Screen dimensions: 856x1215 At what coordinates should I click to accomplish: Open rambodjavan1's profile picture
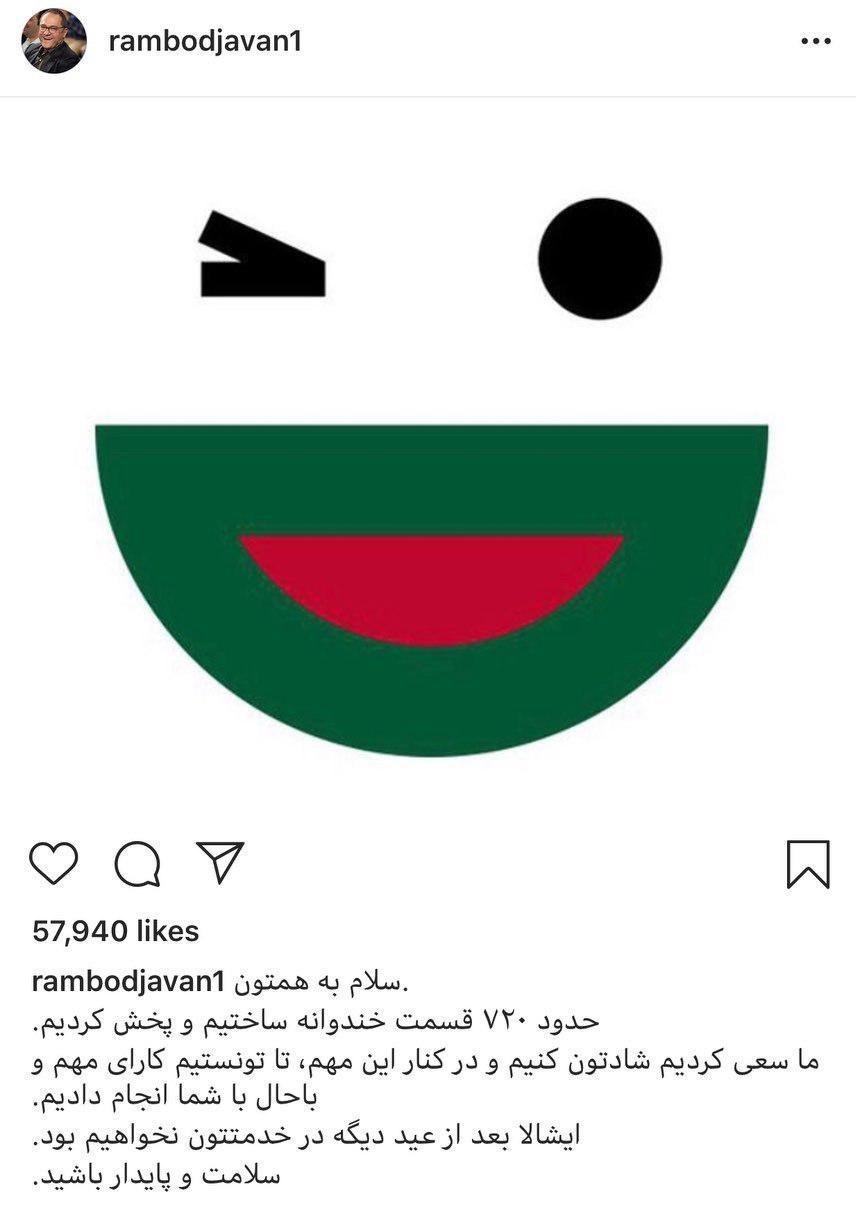click(x=53, y=41)
